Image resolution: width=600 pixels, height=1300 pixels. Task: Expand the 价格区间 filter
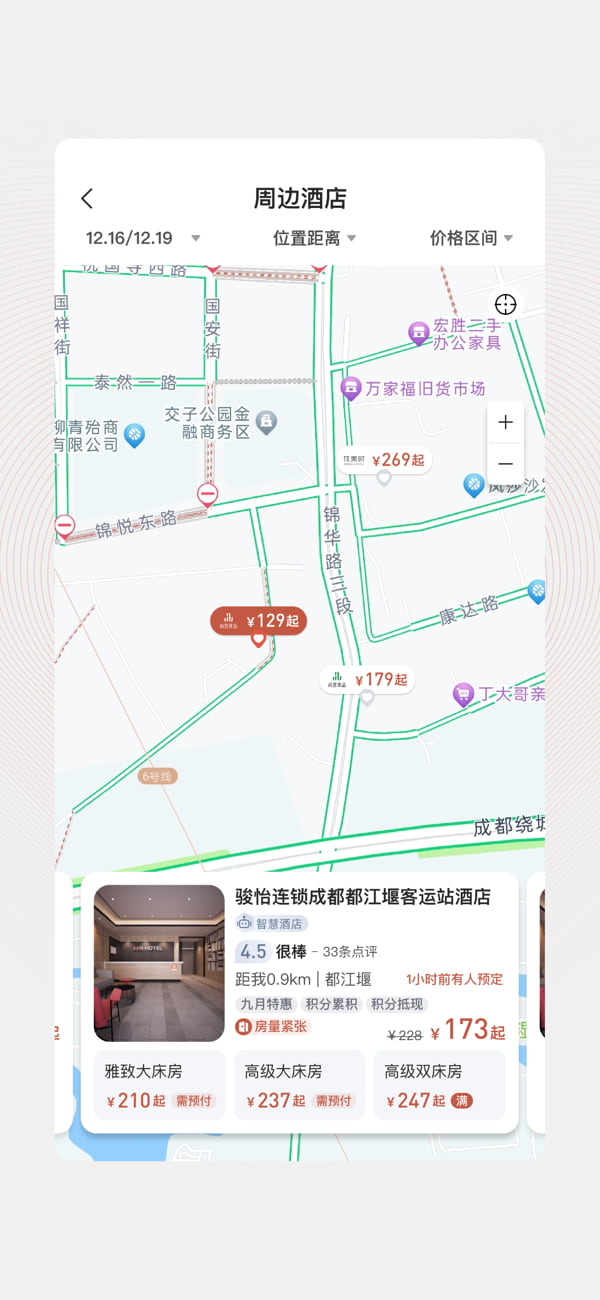point(472,238)
